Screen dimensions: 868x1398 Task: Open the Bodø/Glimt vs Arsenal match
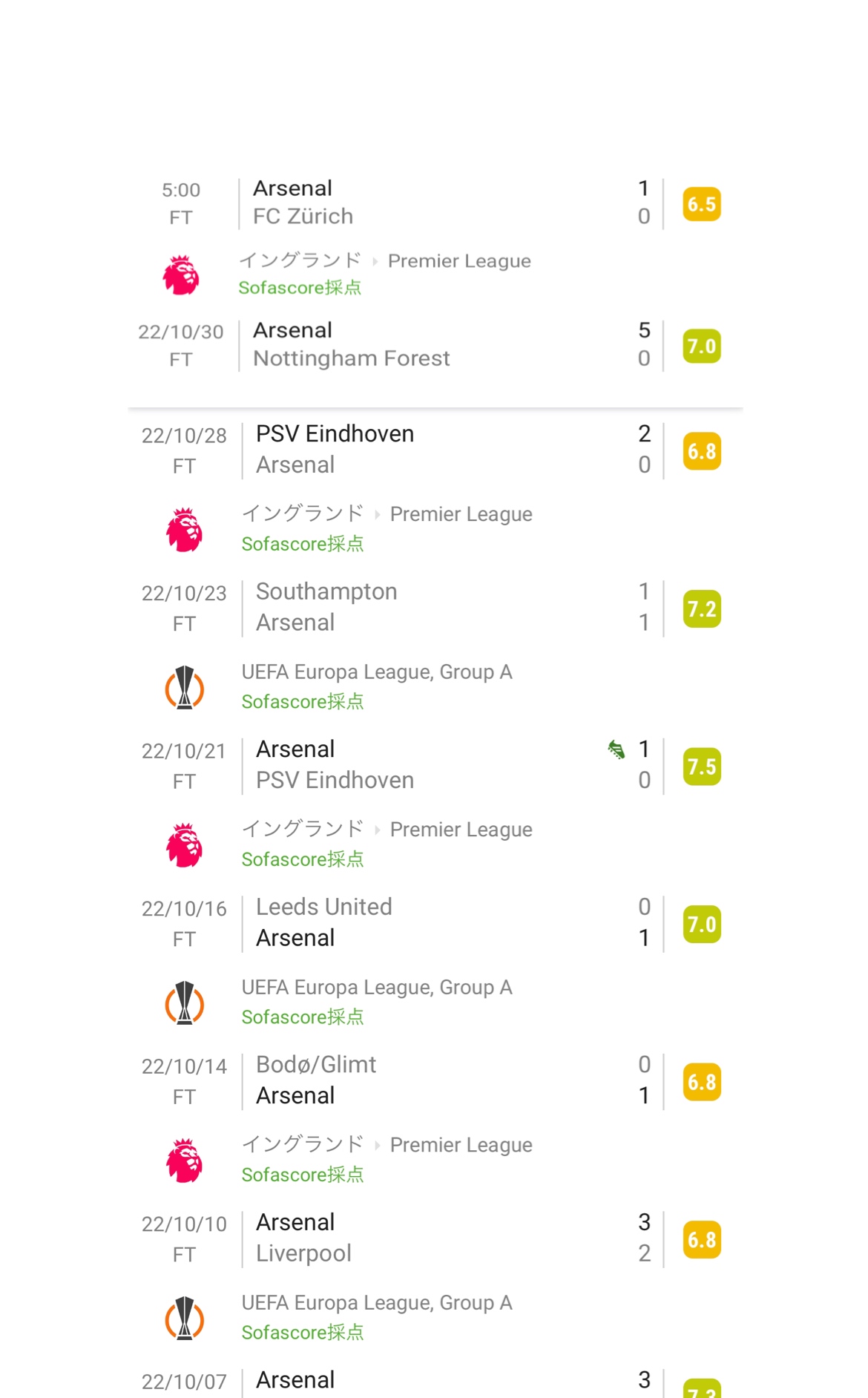[435, 1081]
